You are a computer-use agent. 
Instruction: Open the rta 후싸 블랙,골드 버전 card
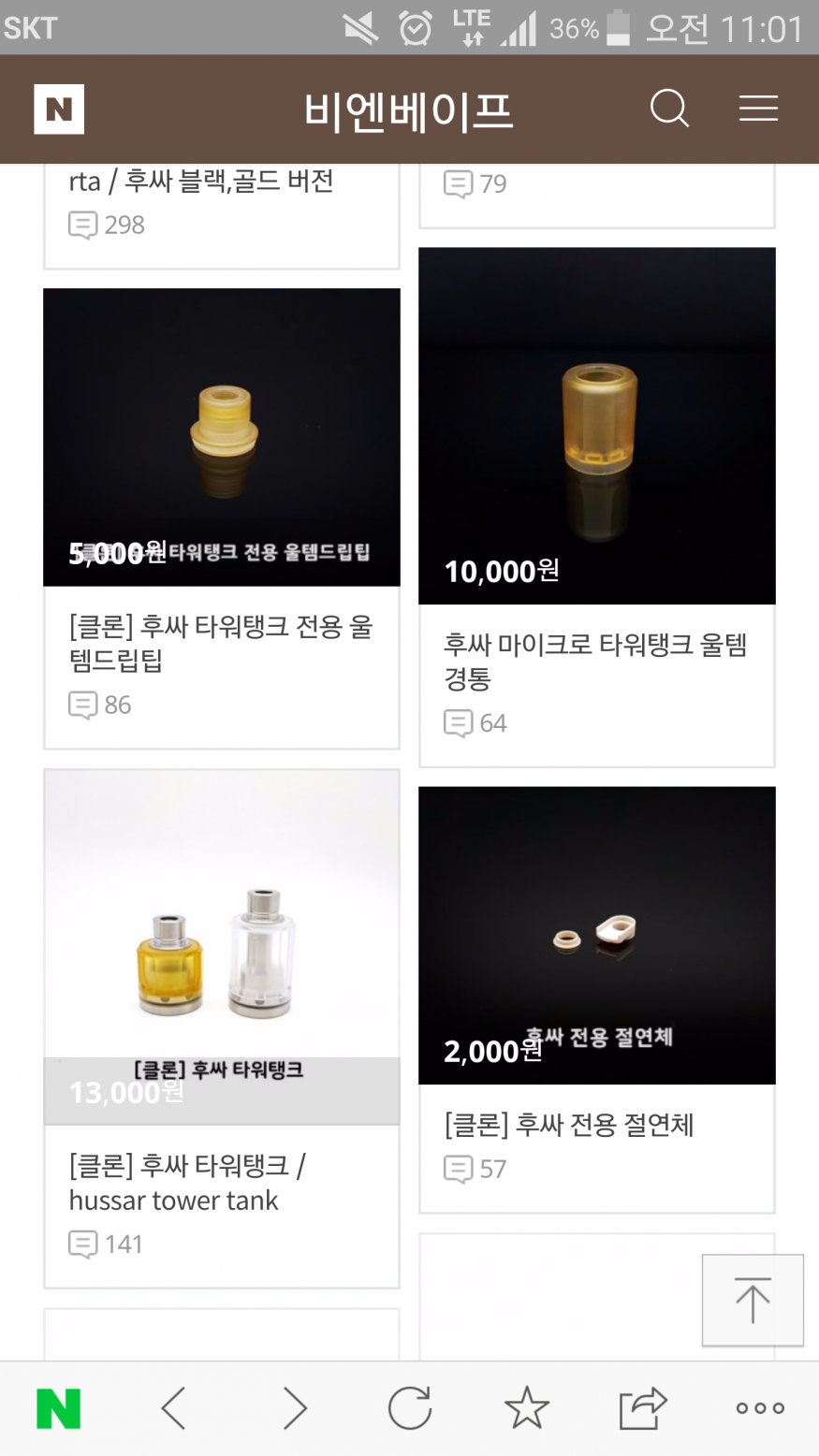(222, 216)
